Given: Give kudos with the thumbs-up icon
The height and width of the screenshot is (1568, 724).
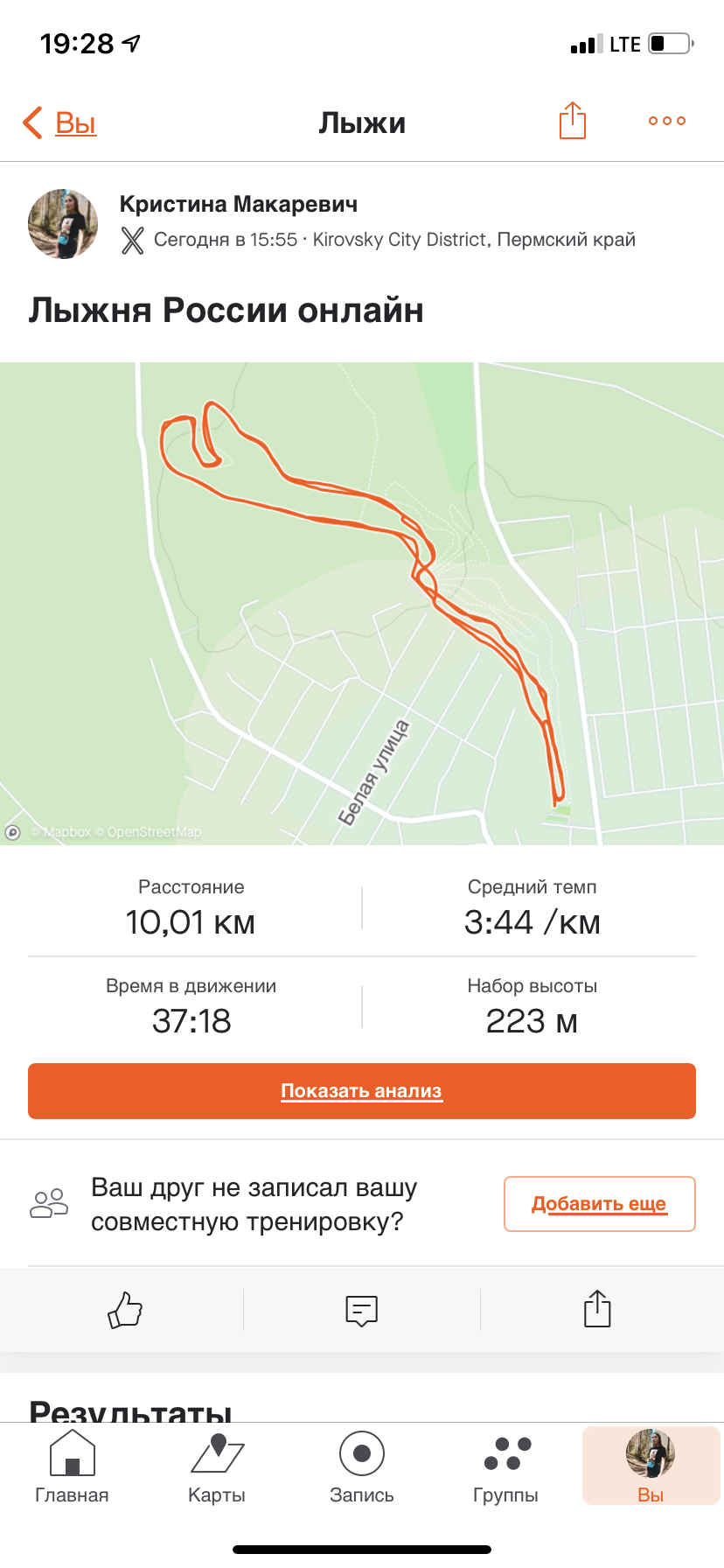Looking at the screenshot, I should click(125, 1310).
